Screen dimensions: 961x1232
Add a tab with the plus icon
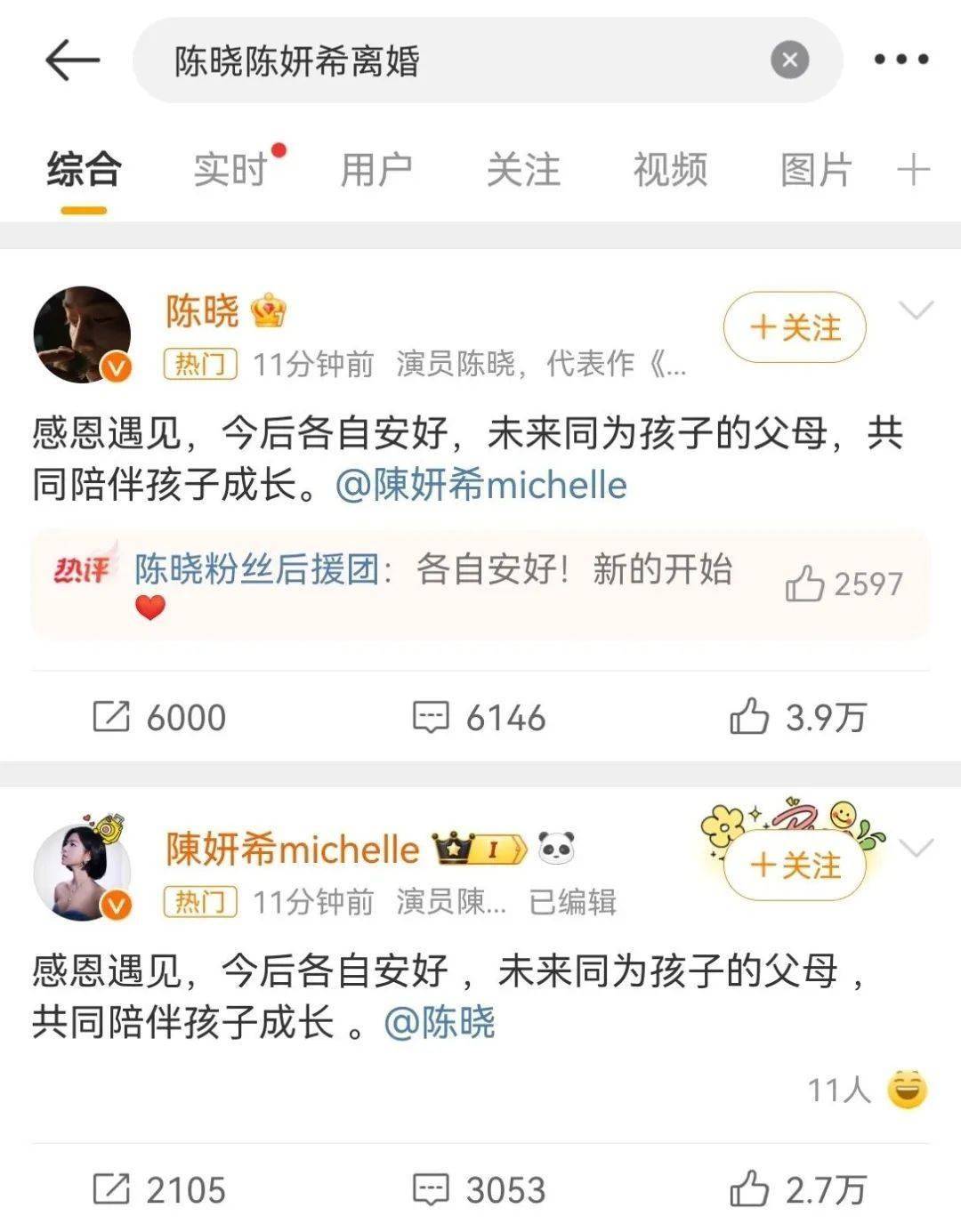pos(914,169)
